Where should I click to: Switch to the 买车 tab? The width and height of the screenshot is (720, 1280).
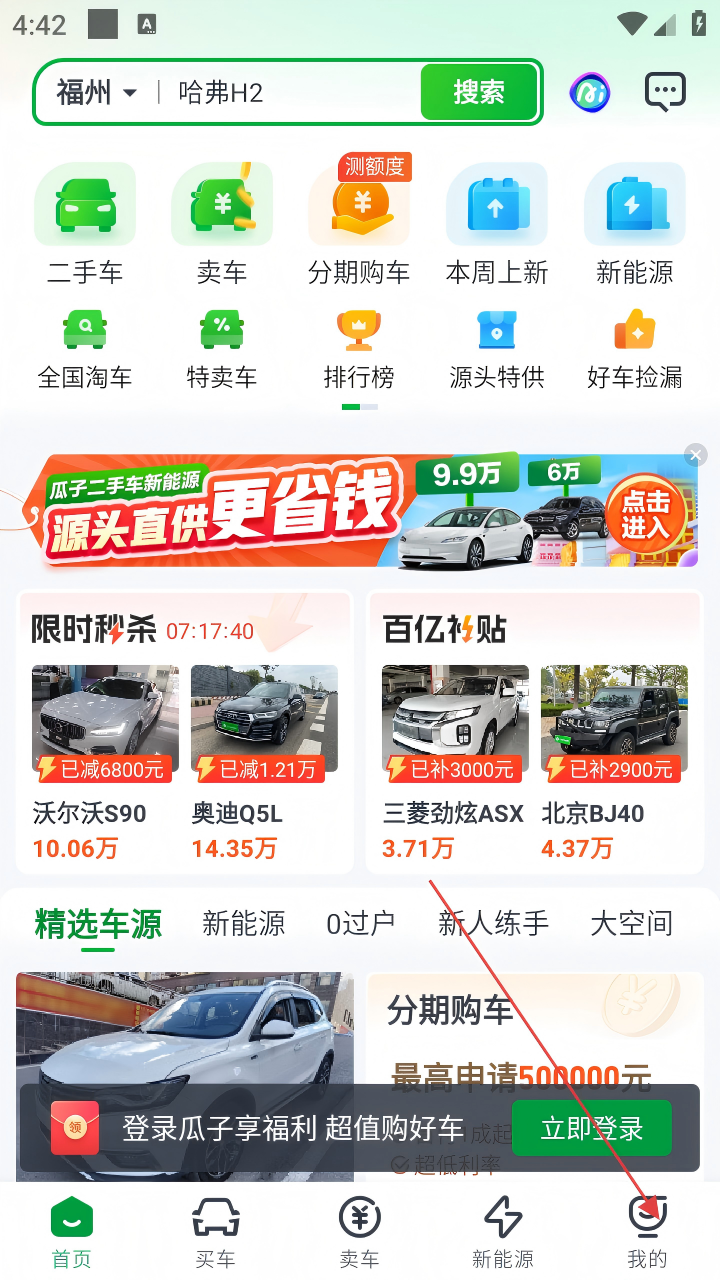pos(216,1232)
